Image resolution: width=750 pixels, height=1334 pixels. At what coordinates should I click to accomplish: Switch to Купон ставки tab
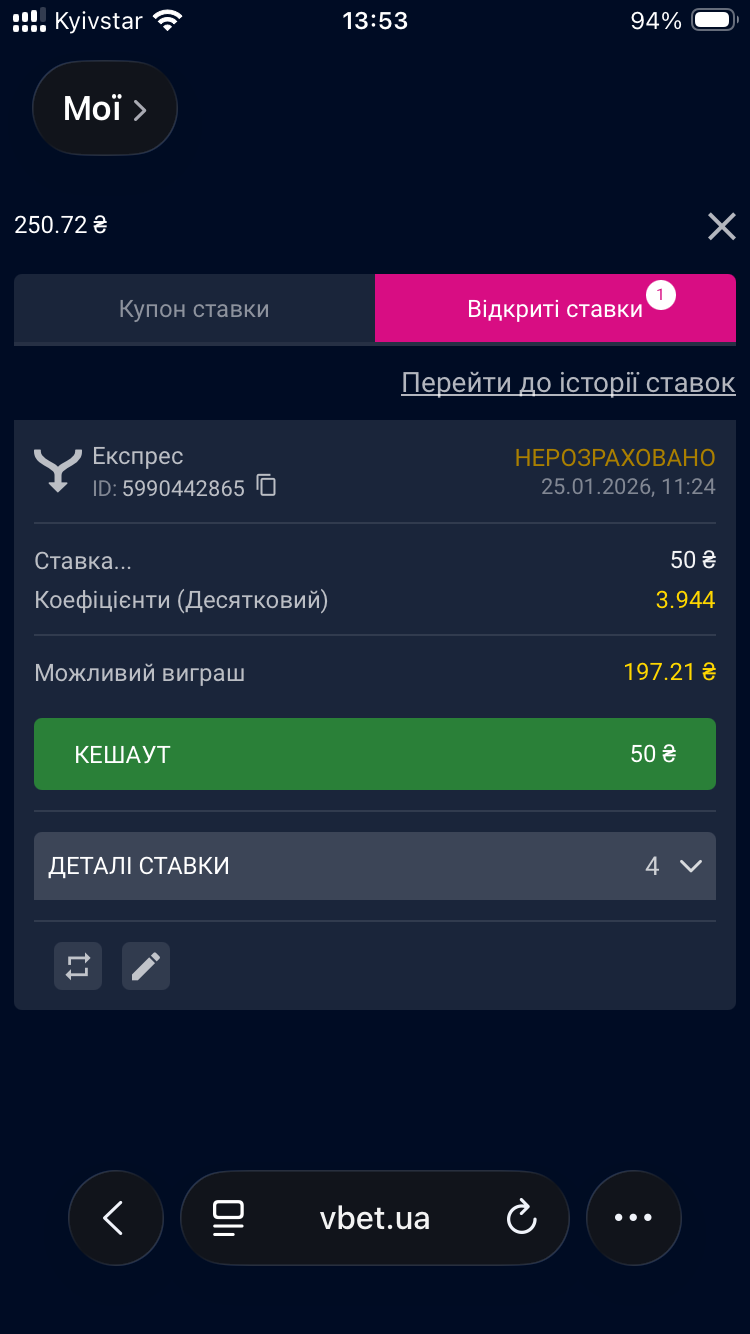[194, 309]
